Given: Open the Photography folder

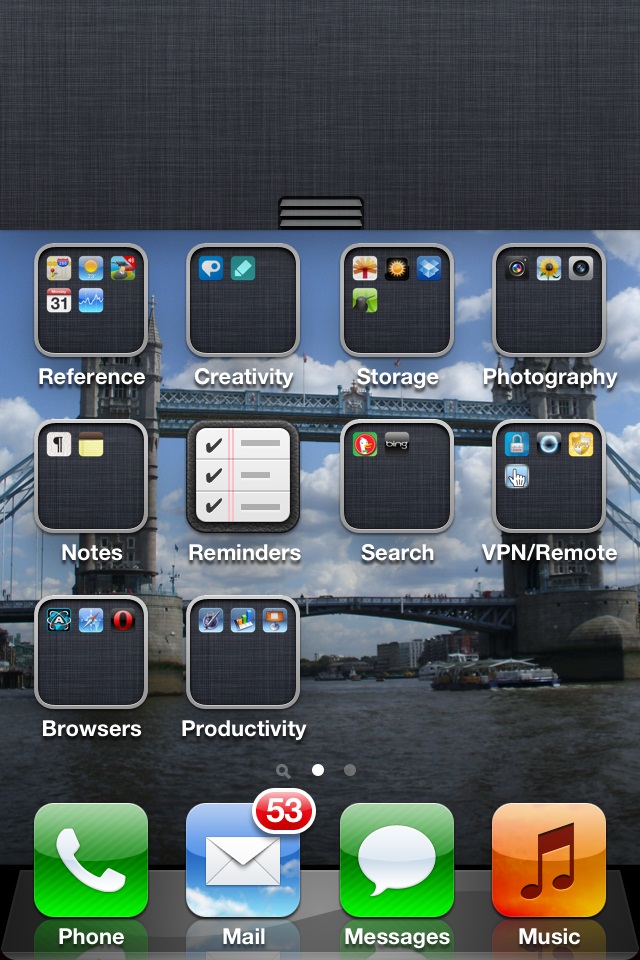Looking at the screenshot, I should 549,300.
